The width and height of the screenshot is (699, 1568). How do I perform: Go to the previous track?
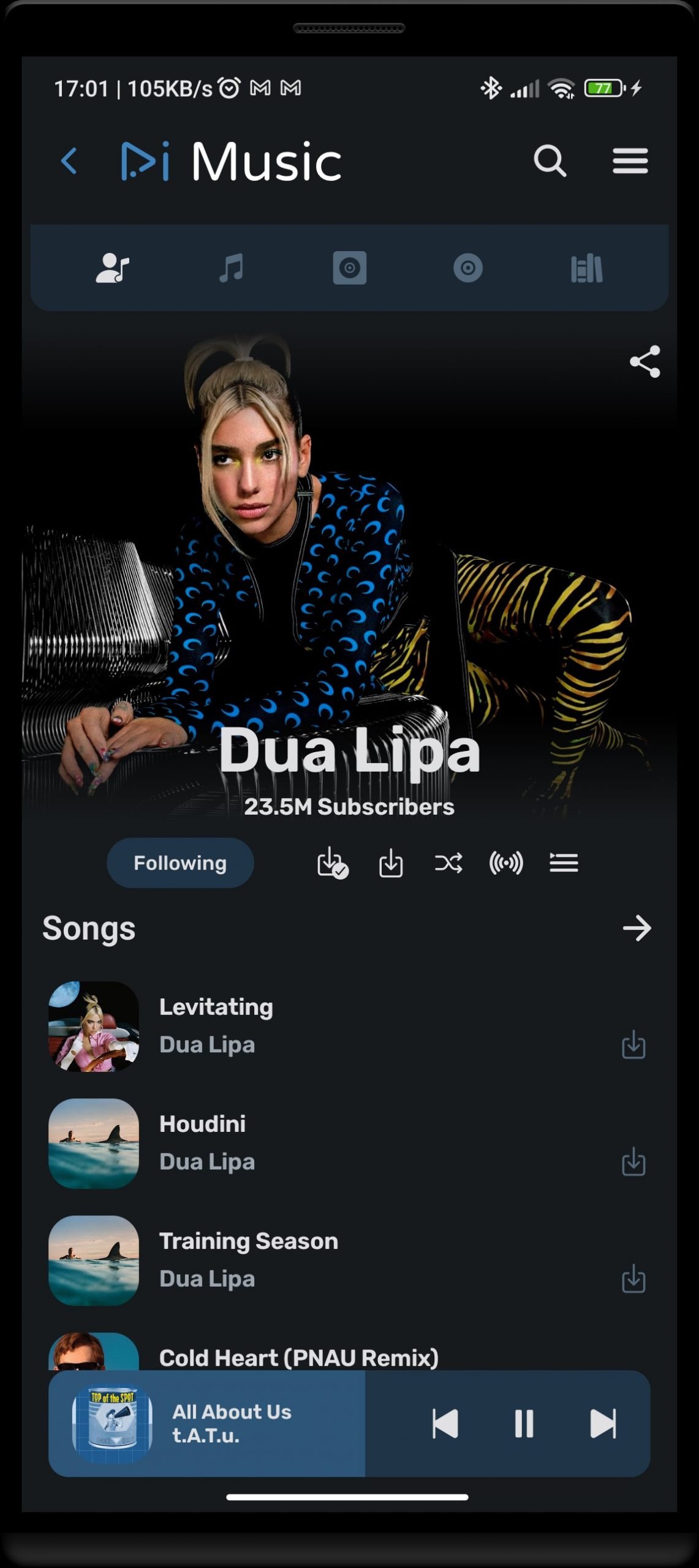click(445, 1423)
